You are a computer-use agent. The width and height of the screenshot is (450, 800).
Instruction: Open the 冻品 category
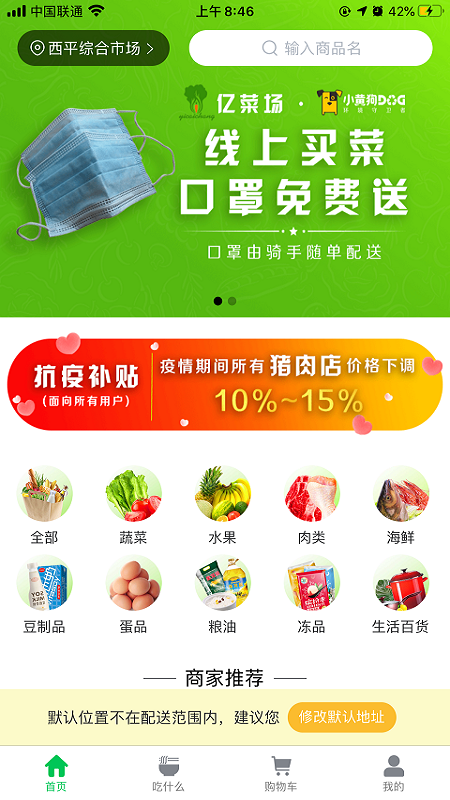312,594
